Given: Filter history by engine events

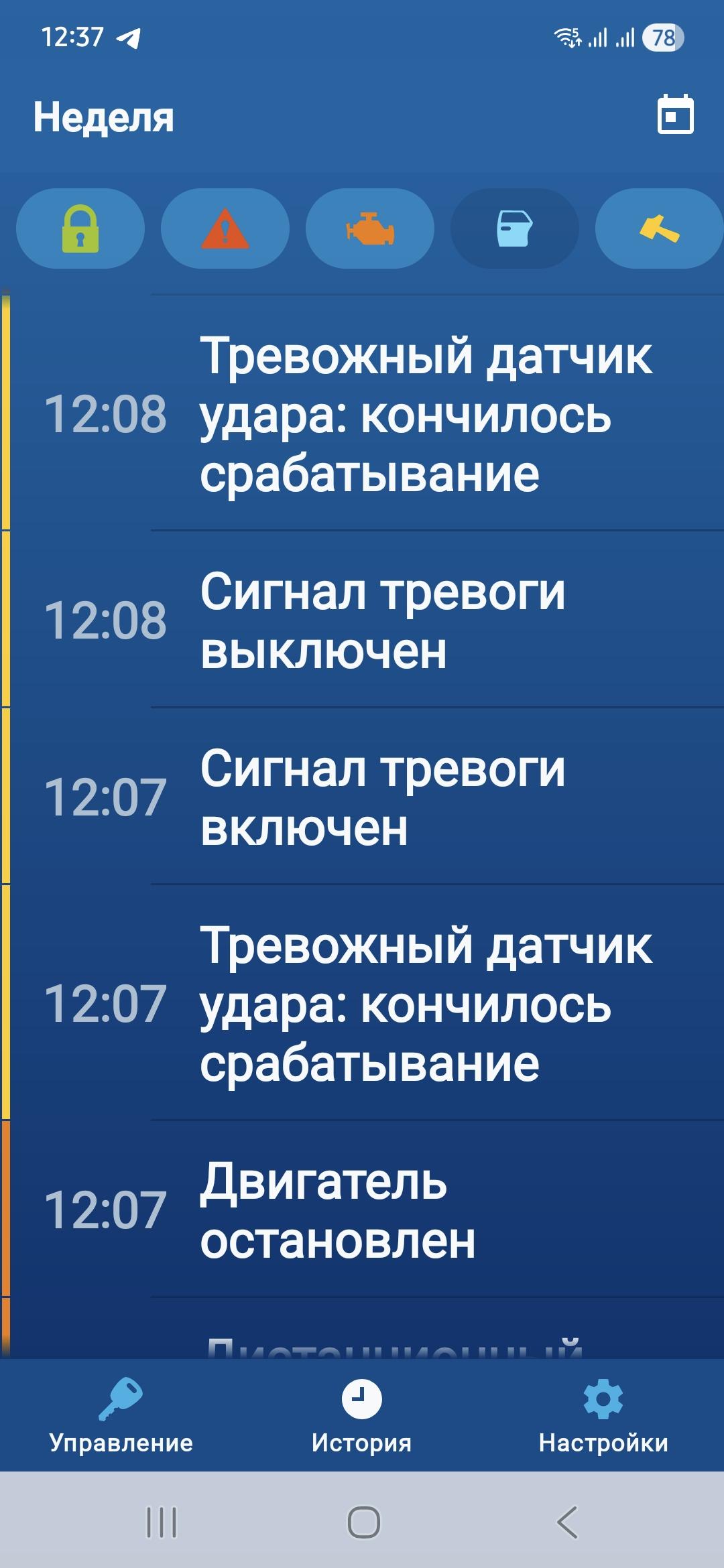Looking at the screenshot, I should pyautogui.click(x=370, y=228).
